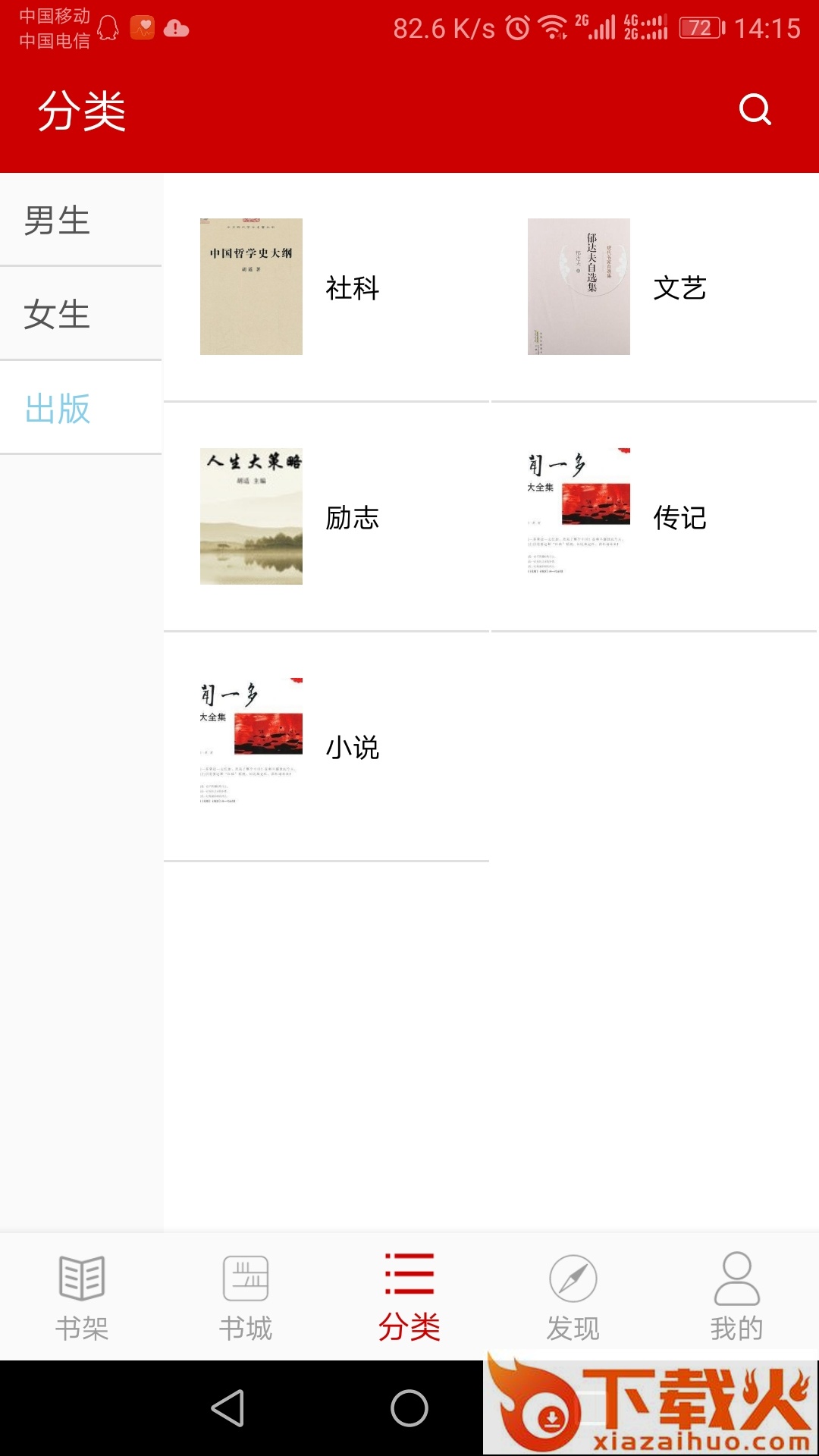
Task: Open the 文艺 book category
Action: [x=654, y=287]
